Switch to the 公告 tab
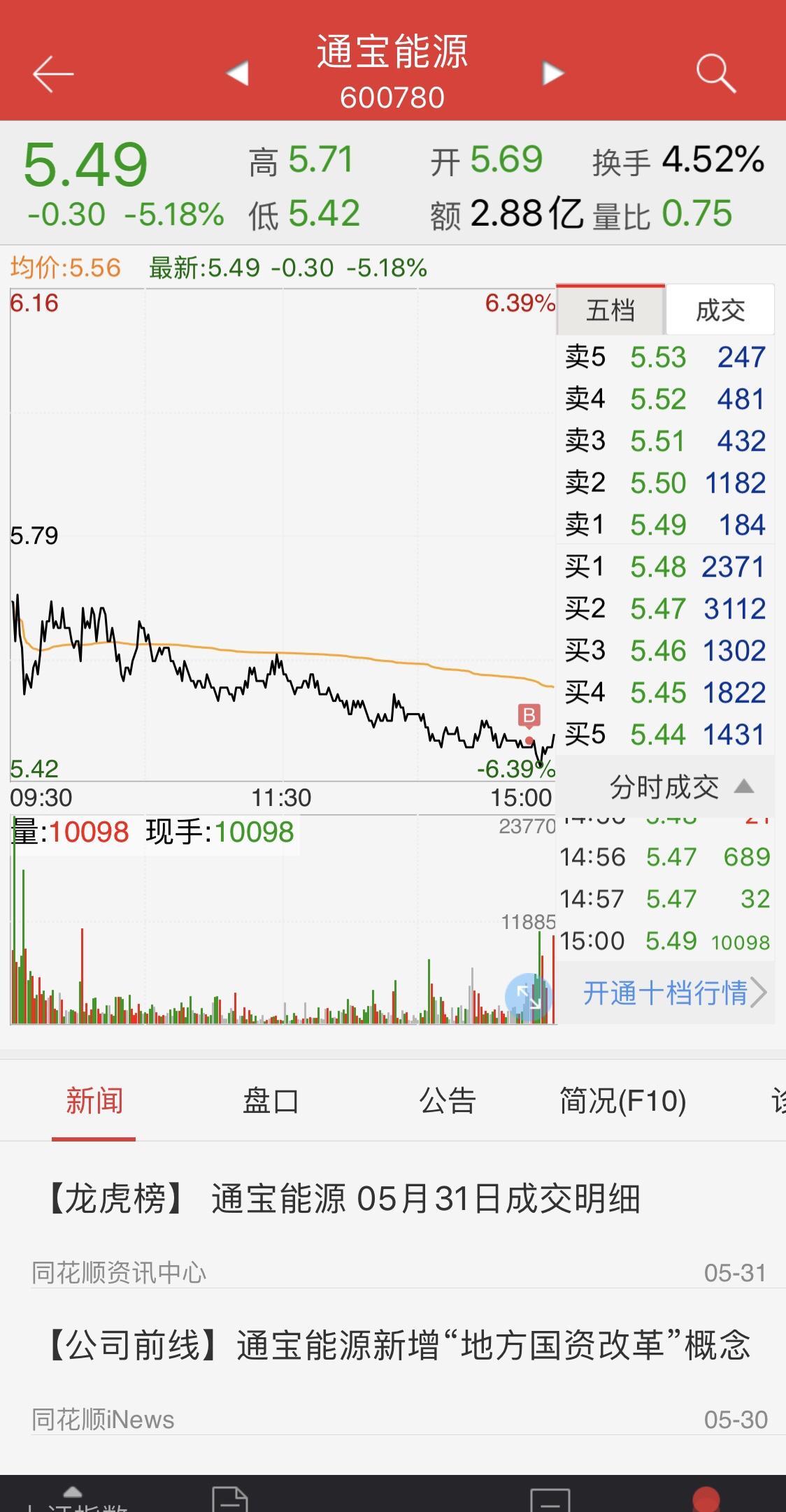The height and width of the screenshot is (1512, 786). point(448,1101)
